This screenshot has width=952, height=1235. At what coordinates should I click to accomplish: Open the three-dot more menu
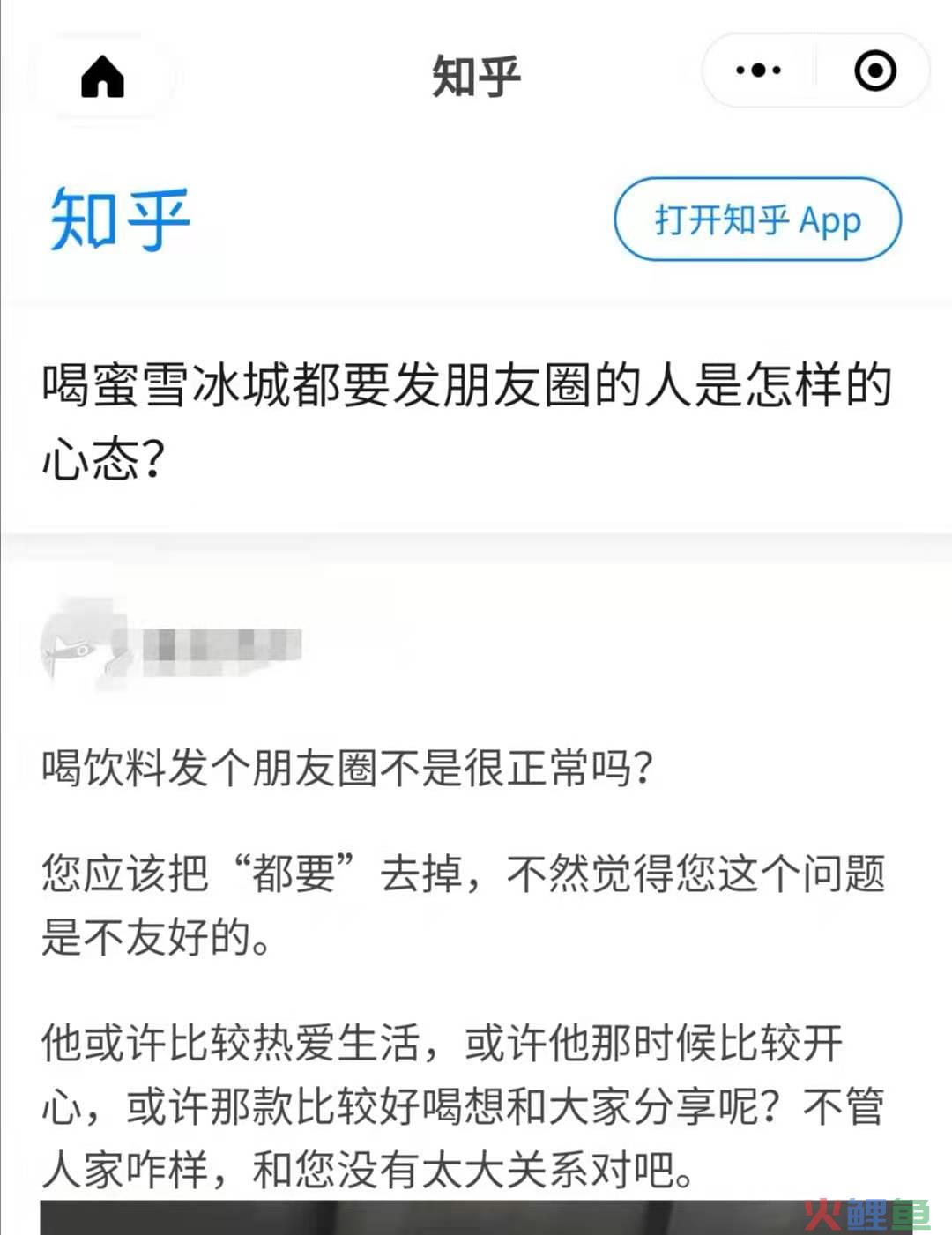pyautogui.click(x=758, y=71)
